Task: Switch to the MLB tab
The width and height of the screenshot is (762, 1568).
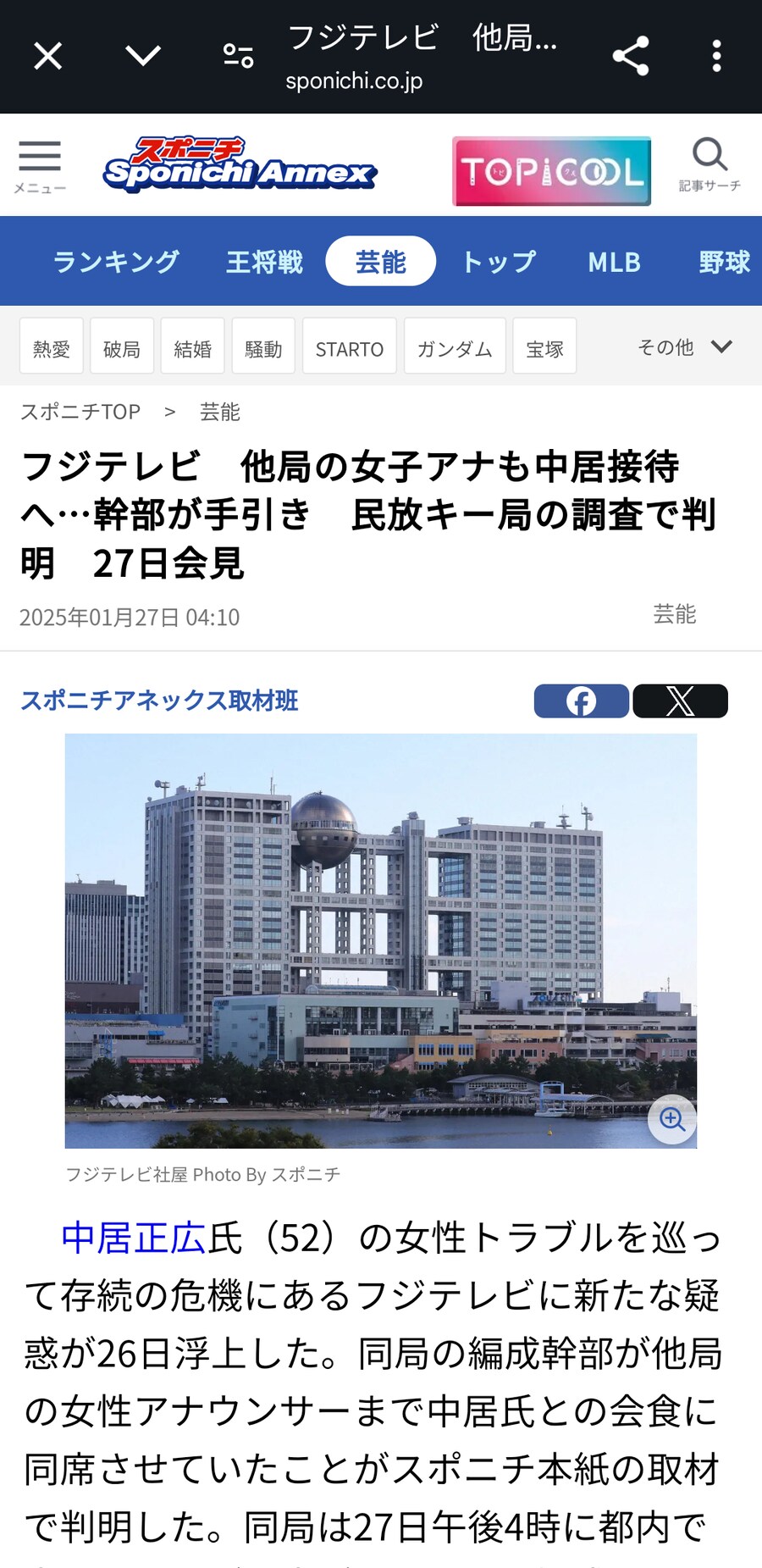Action: tap(614, 262)
